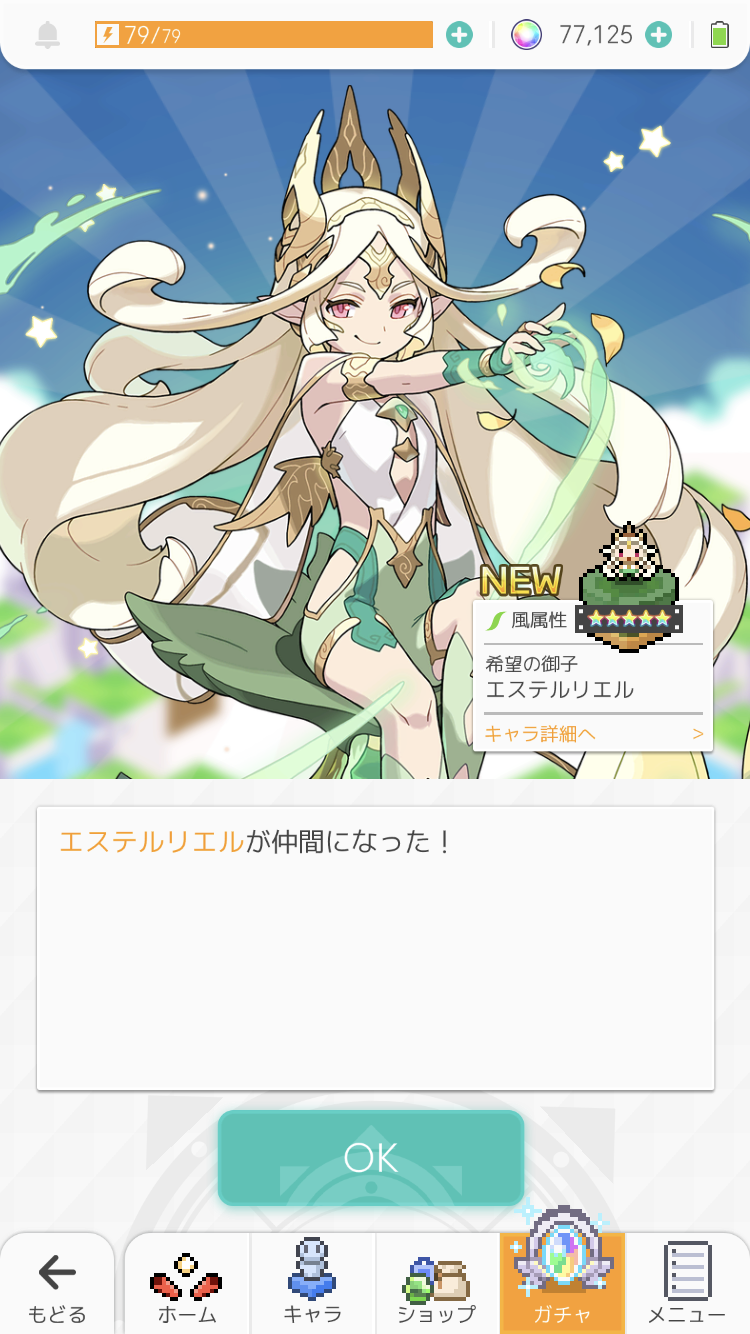Add stamina with the plus icon
Image resolution: width=750 pixels, height=1334 pixels.
[x=459, y=35]
